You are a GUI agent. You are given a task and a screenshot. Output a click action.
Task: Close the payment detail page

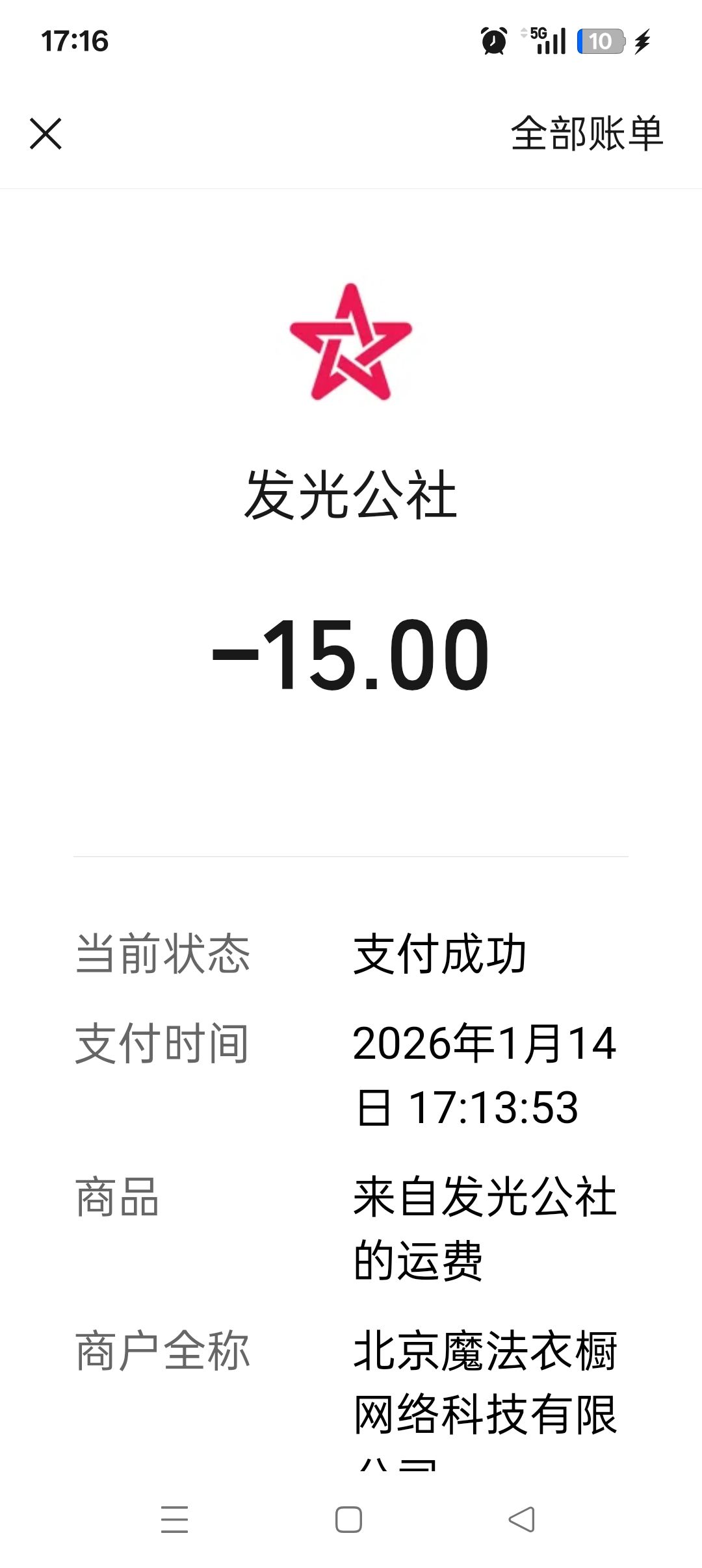click(45, 134)
